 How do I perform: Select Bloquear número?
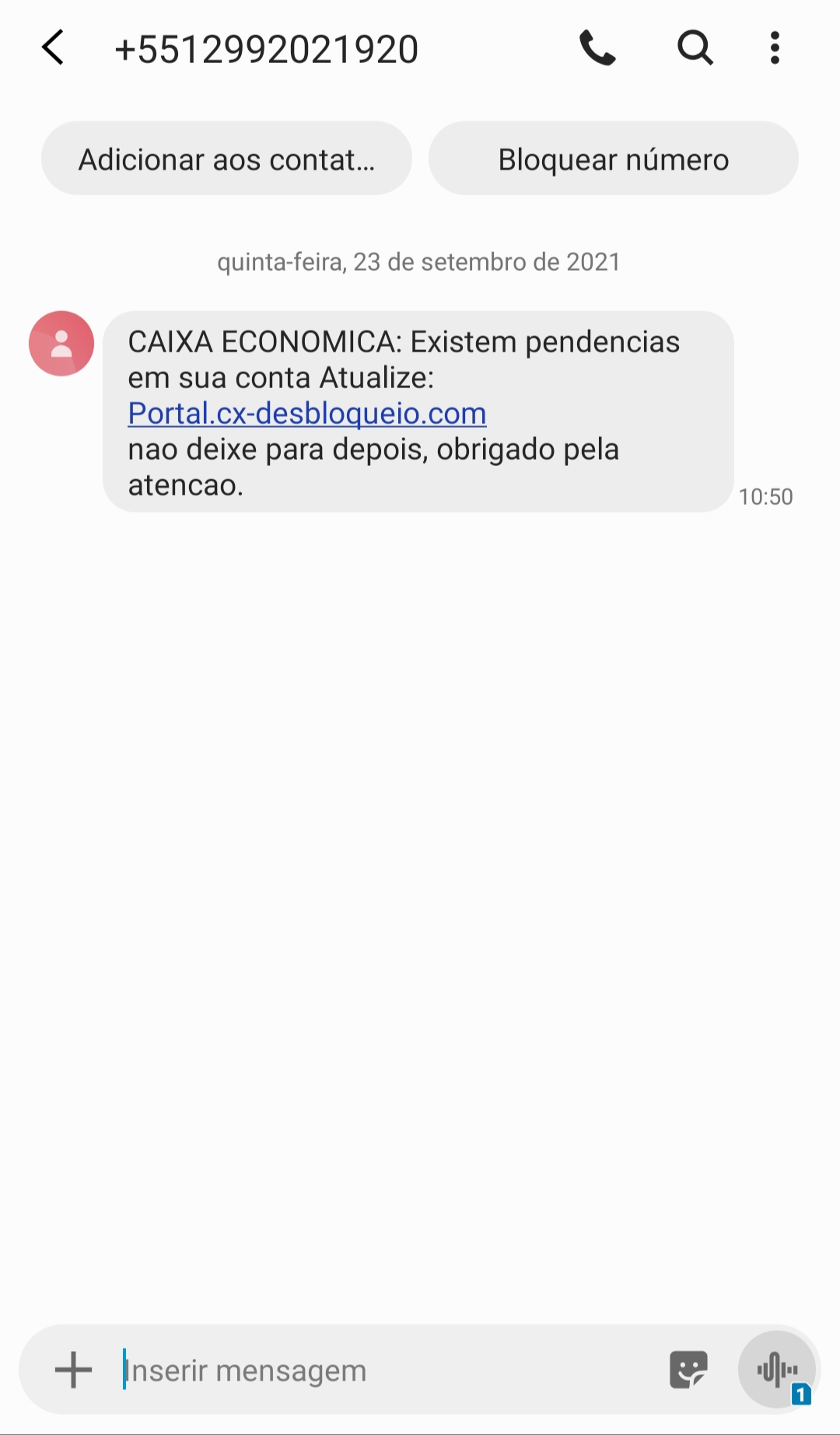click(x=613, y=159)
